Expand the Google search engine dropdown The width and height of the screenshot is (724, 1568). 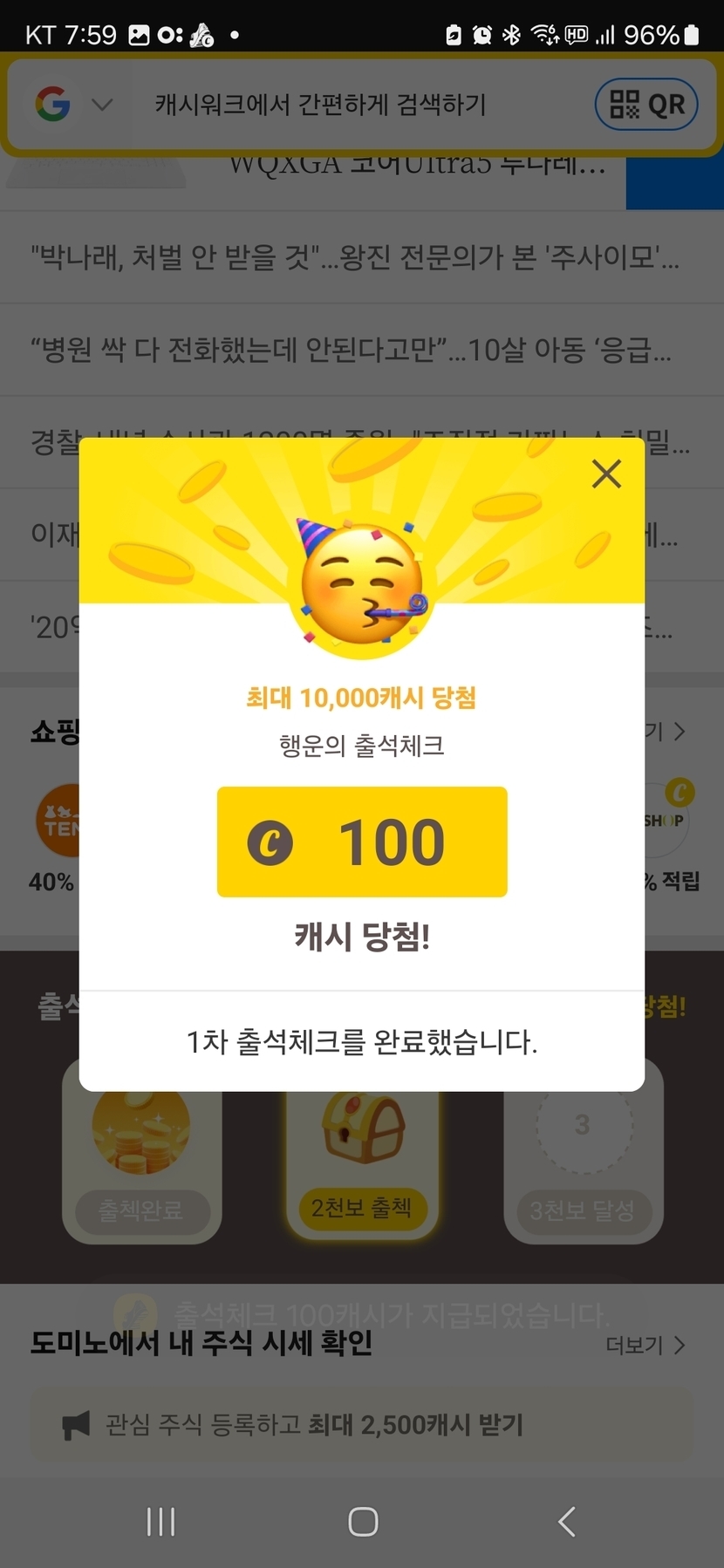[x=102, y=106]
